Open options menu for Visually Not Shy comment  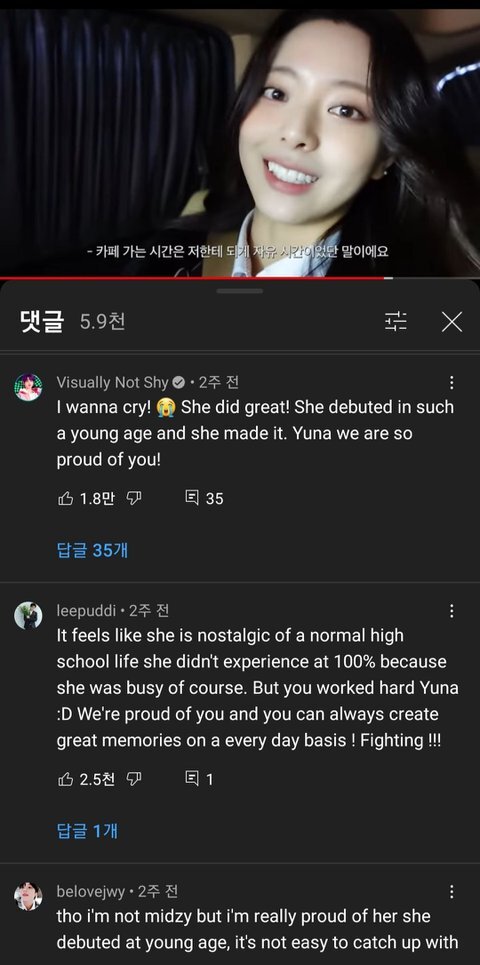tap(452, 383)
